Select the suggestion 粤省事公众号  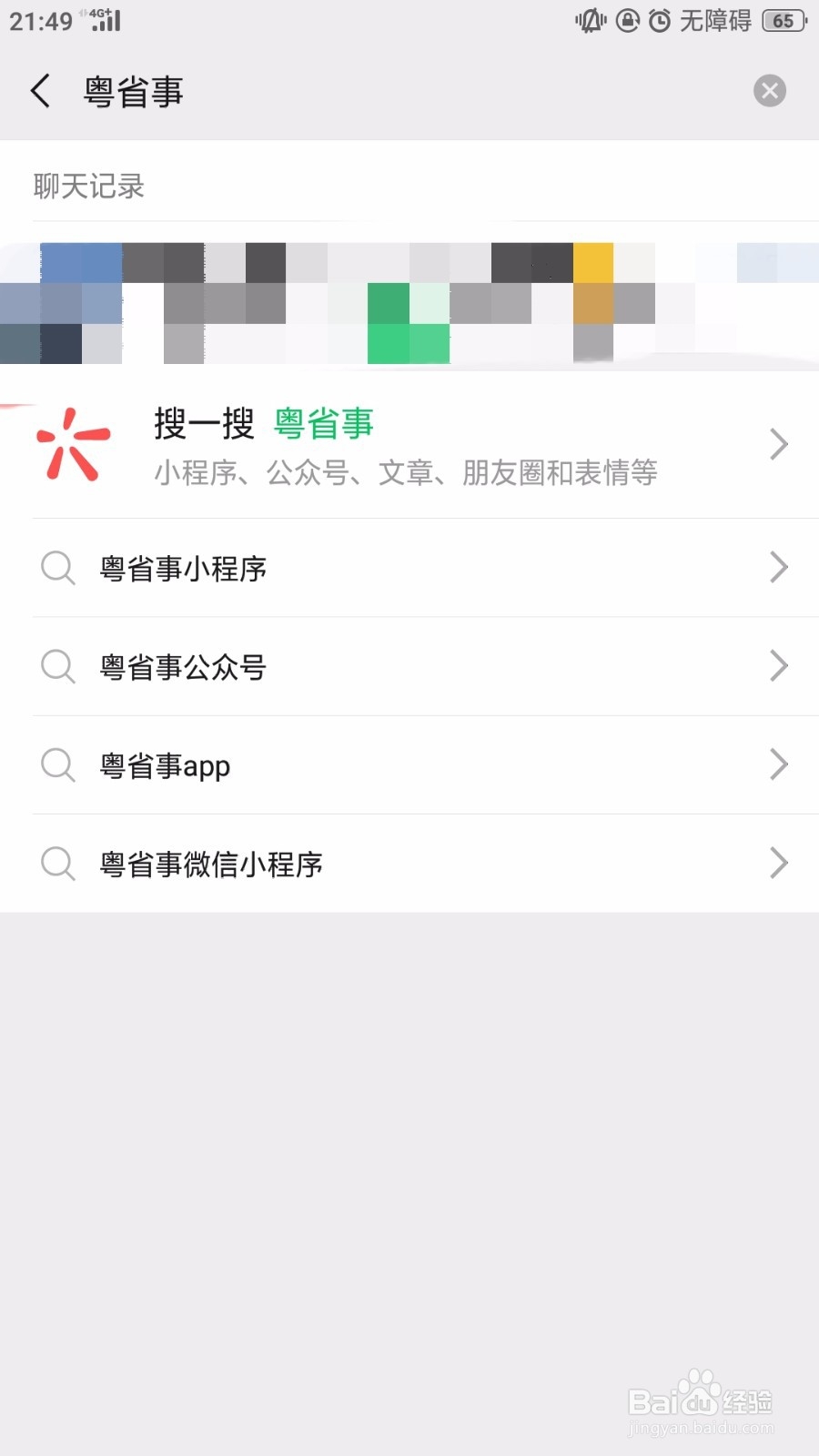409,667
